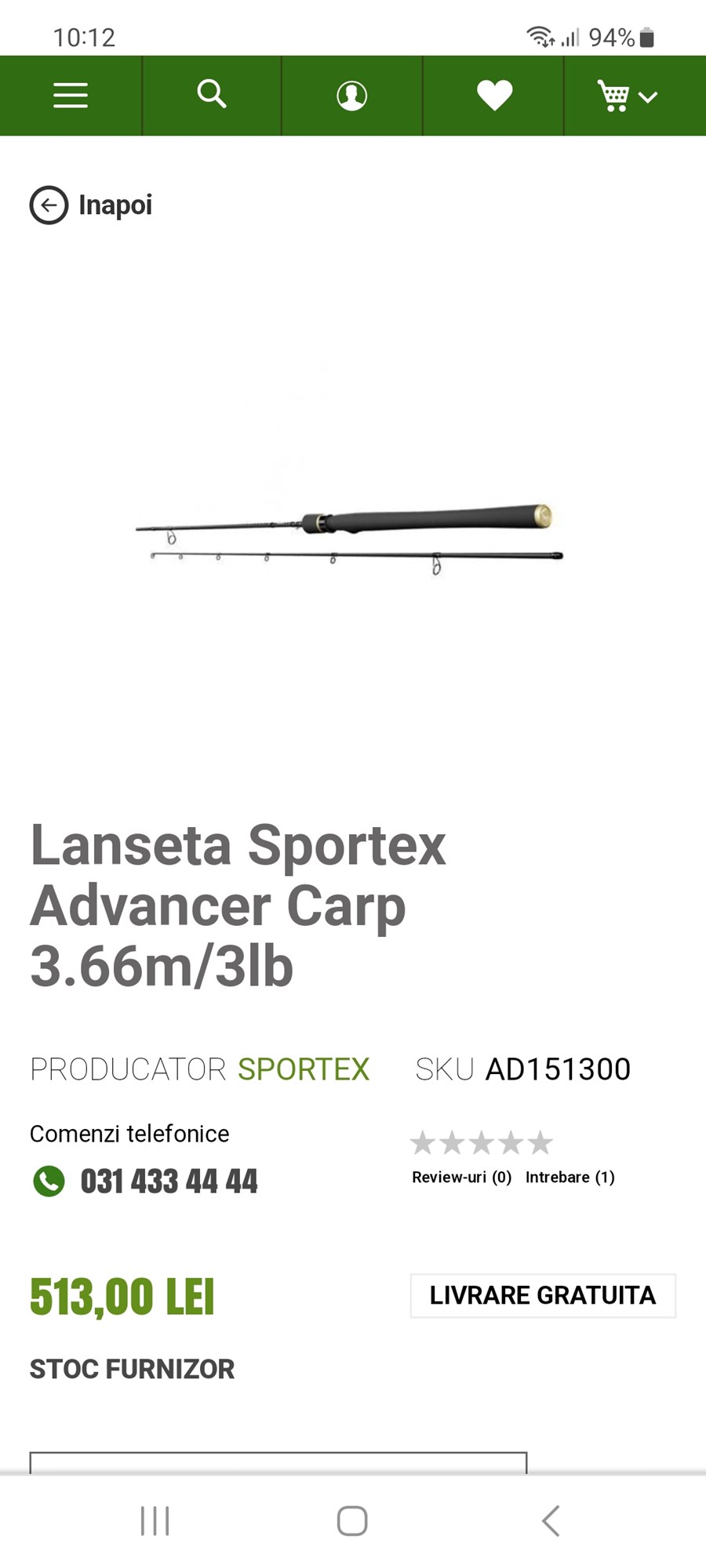Go back with the Inapoi button
This screenshot has height=1568, width=706.
pyautogui.click(x=92, y=205)
